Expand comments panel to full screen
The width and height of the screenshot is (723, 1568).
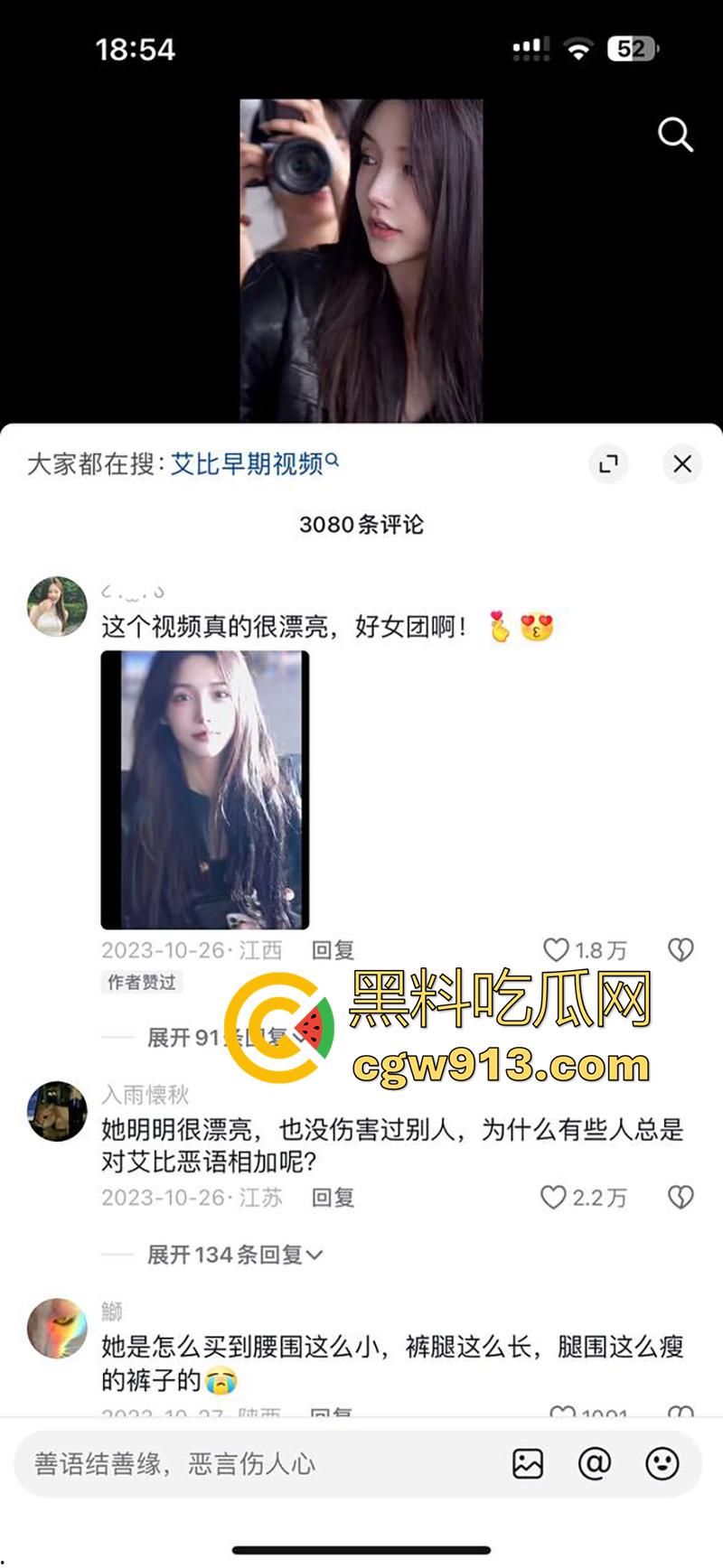pos(608,464)
